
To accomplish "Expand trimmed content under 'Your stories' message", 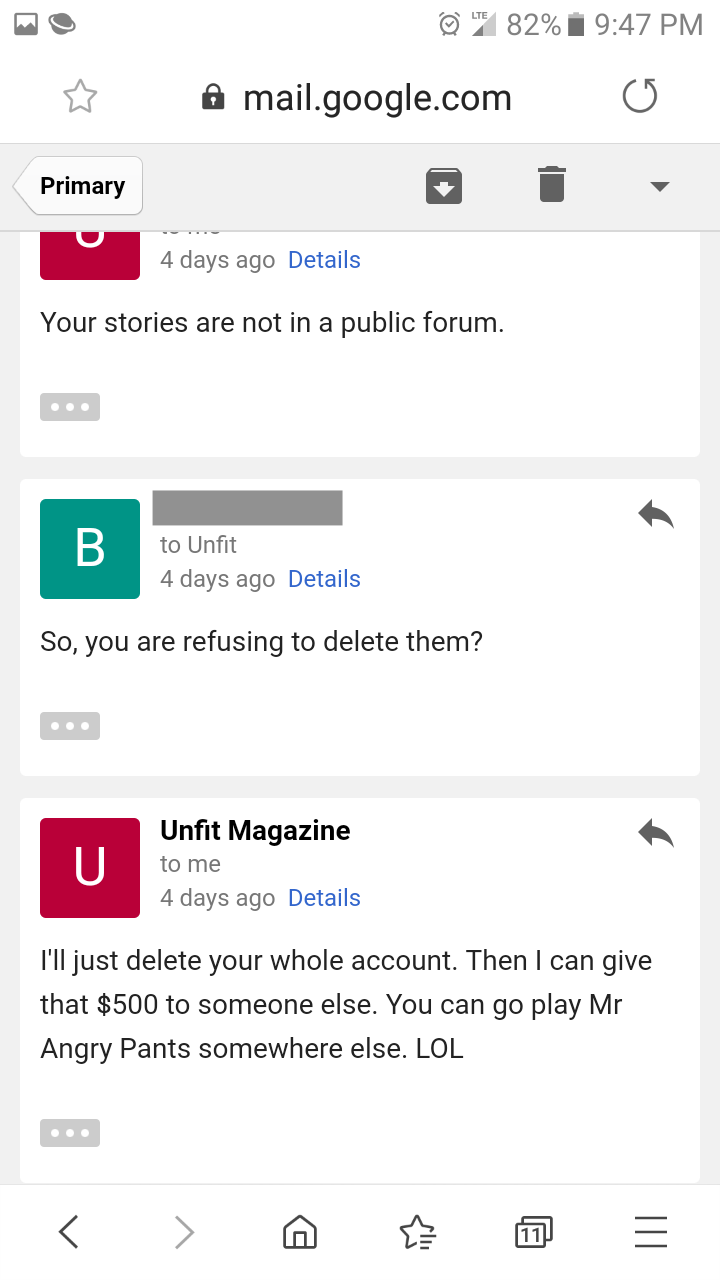I will click(x=70, y=407).
